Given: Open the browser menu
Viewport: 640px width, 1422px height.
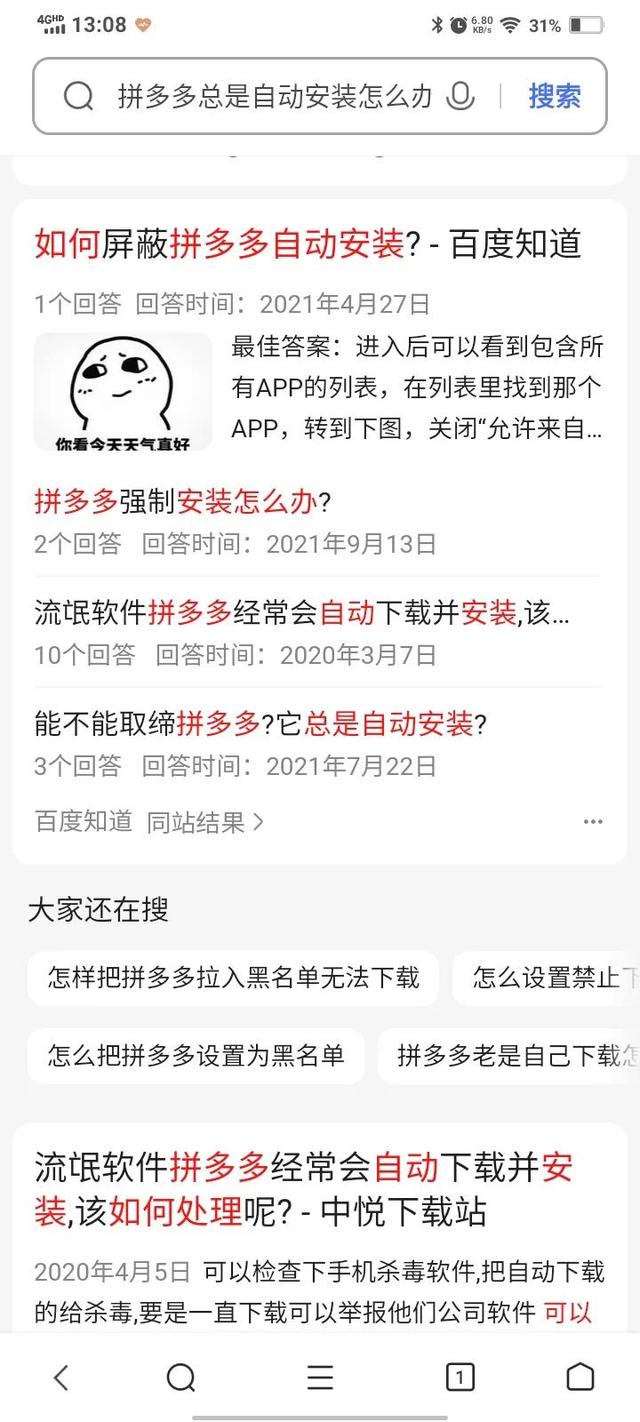Looking at the screenshot, I should 320,1377.
